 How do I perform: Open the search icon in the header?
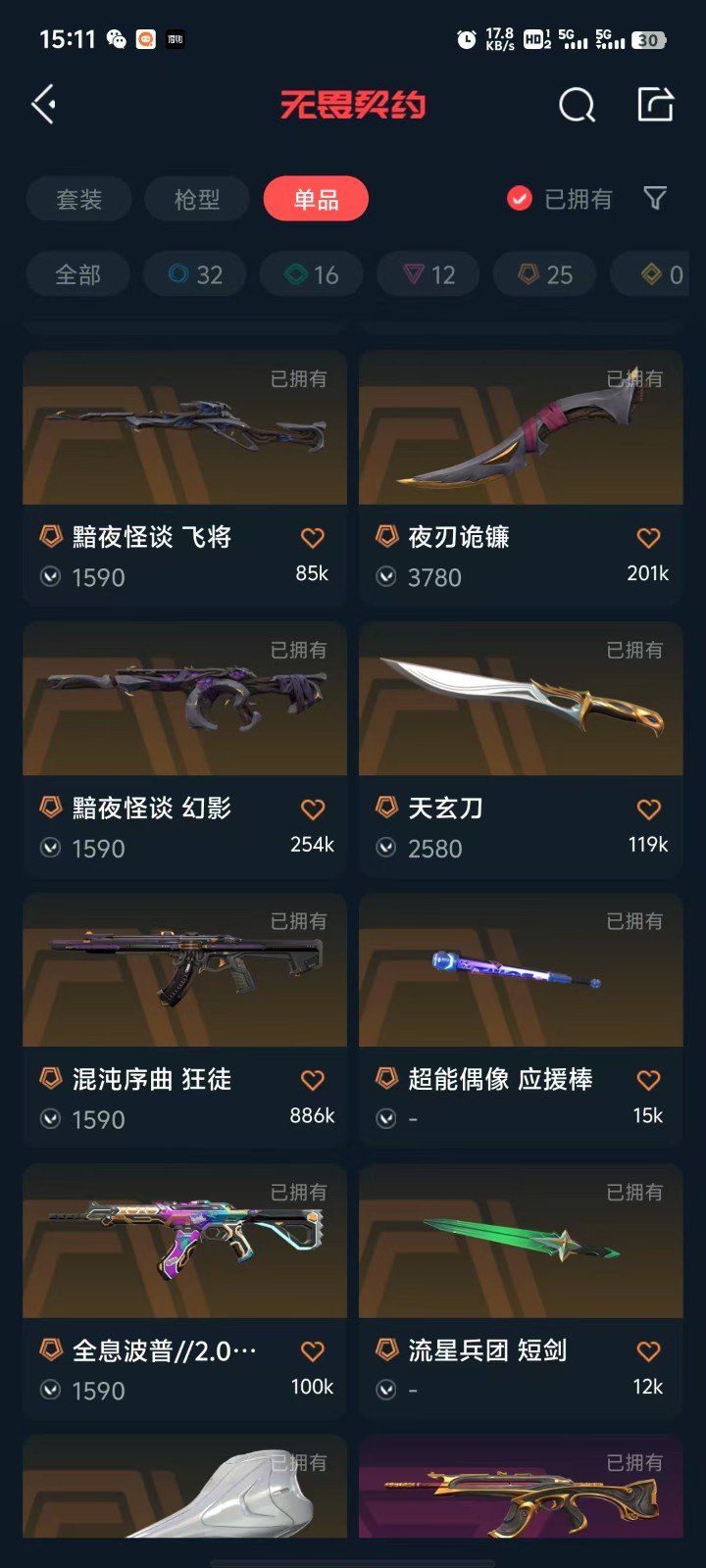(577, 104)
